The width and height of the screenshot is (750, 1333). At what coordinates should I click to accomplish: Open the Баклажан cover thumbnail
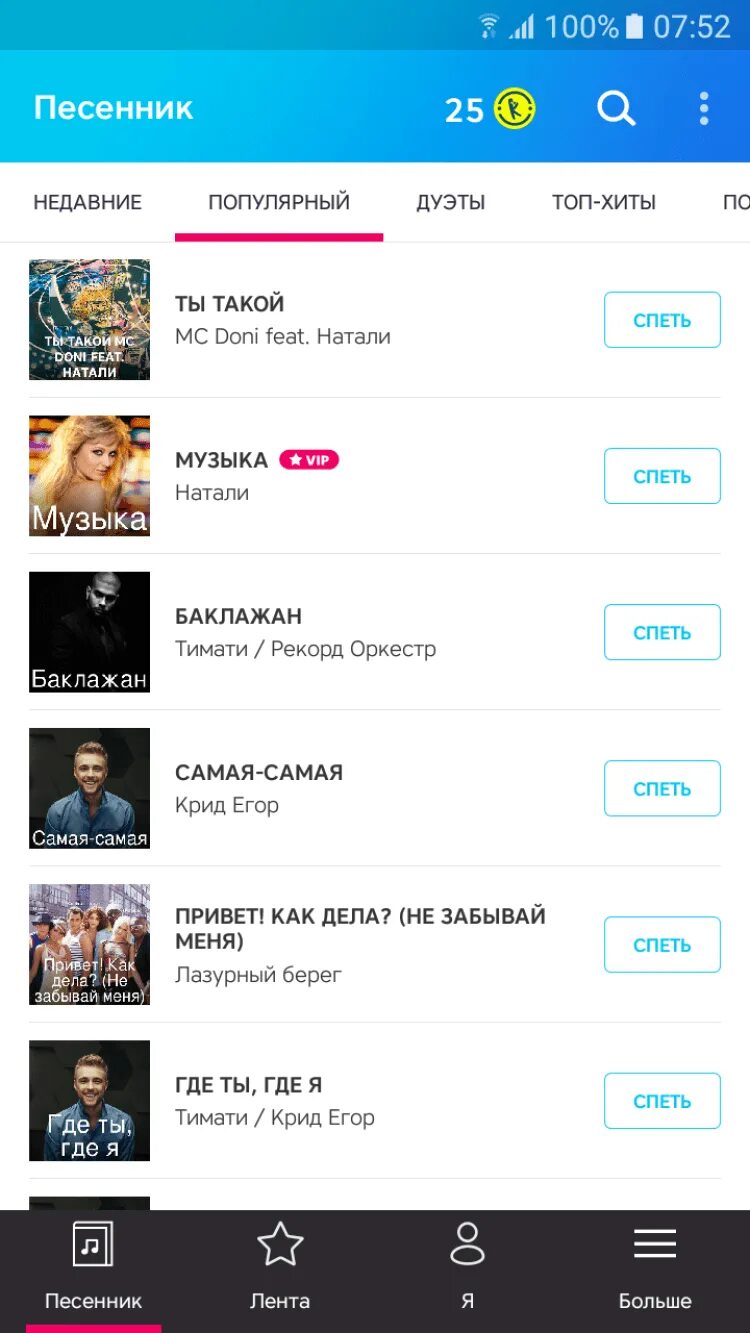click(89, 632)
